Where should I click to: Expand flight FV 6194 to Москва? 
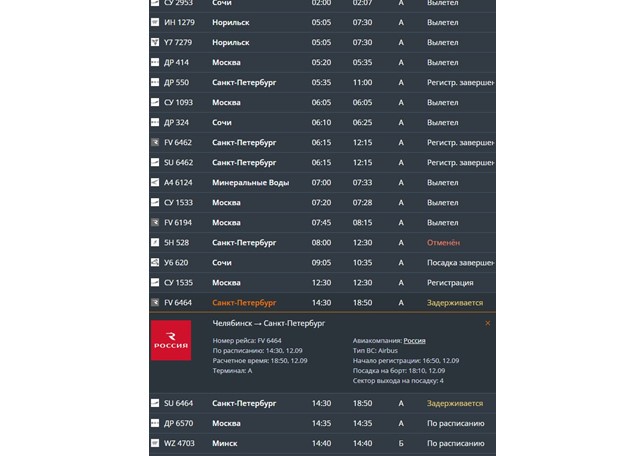(x=322, y=223)
